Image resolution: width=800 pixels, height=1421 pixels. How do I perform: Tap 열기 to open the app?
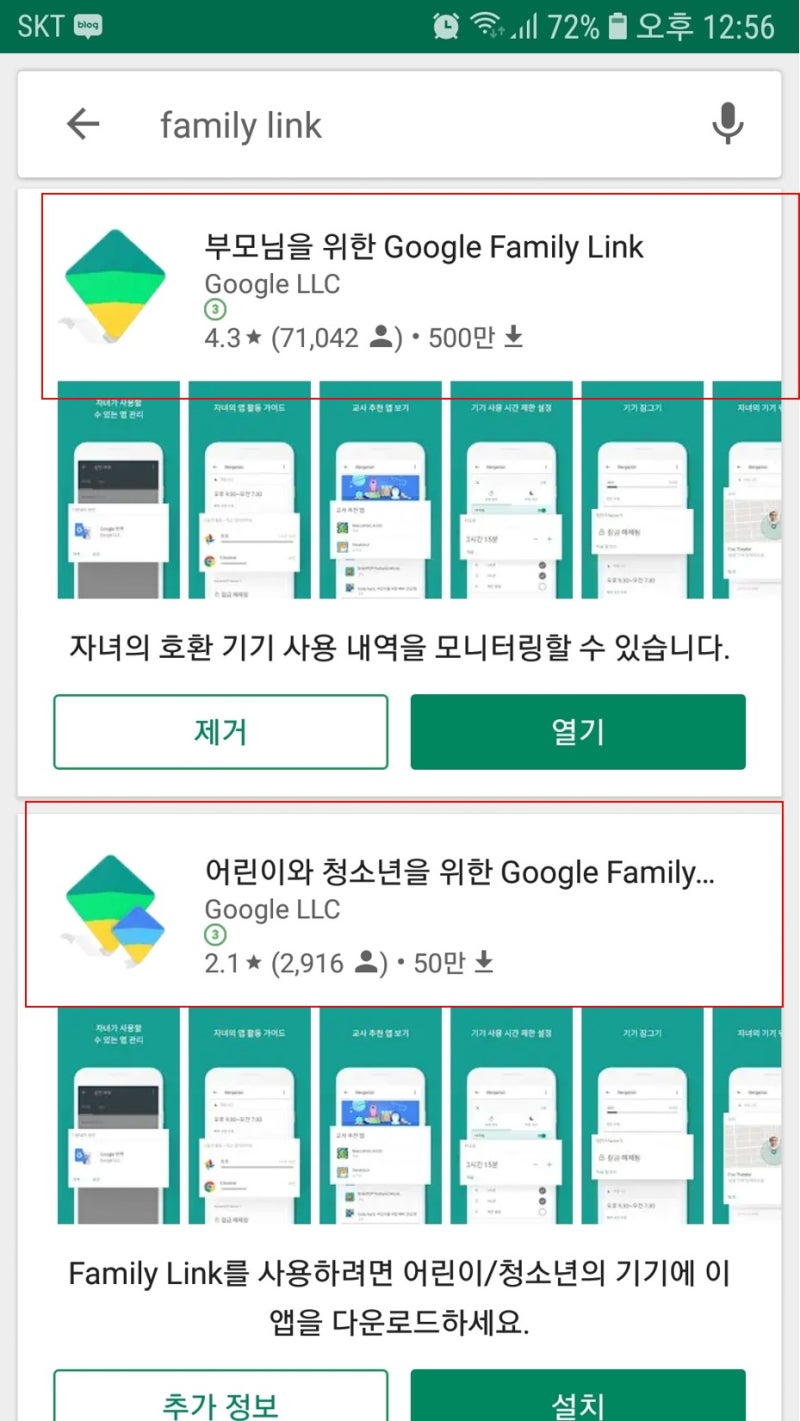pos(578,732)
